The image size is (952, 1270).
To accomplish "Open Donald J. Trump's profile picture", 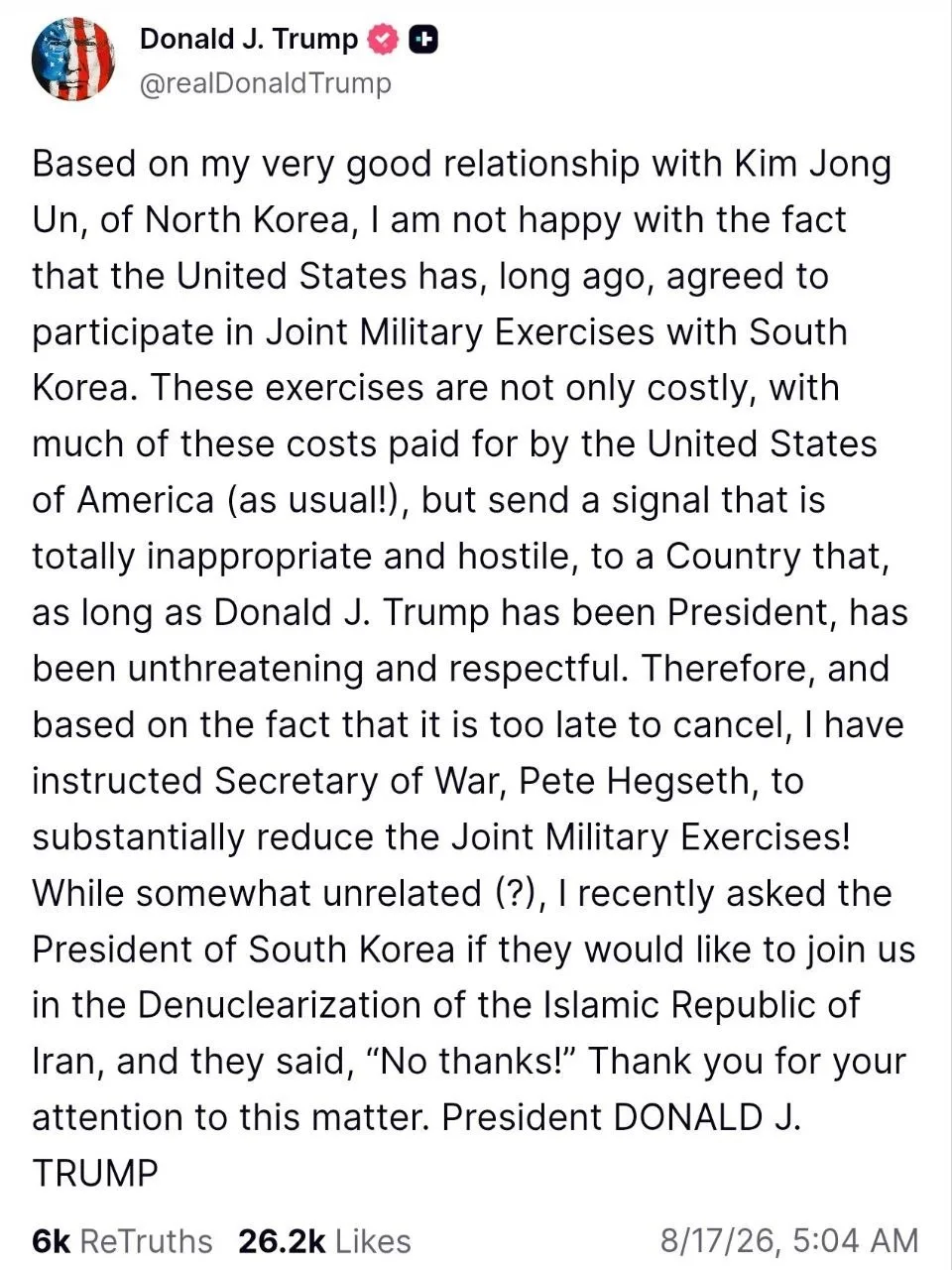I will 72,59.
